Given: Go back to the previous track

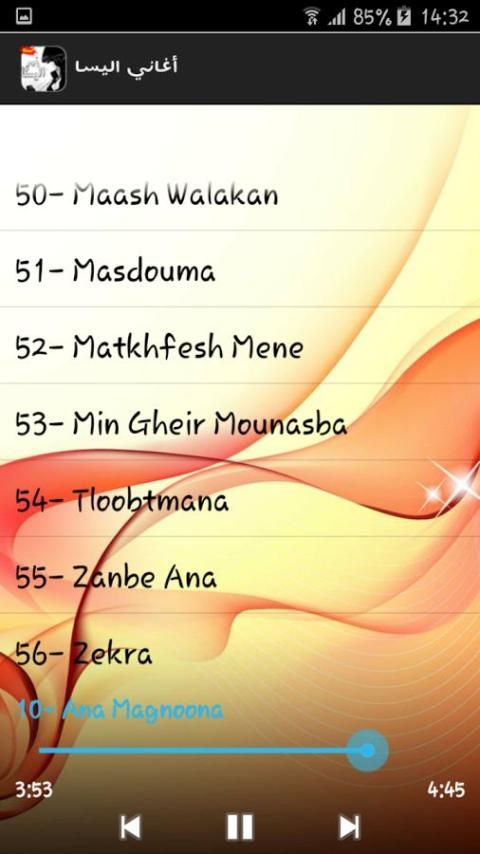Looking at the screenshot, I should point(130,827).
